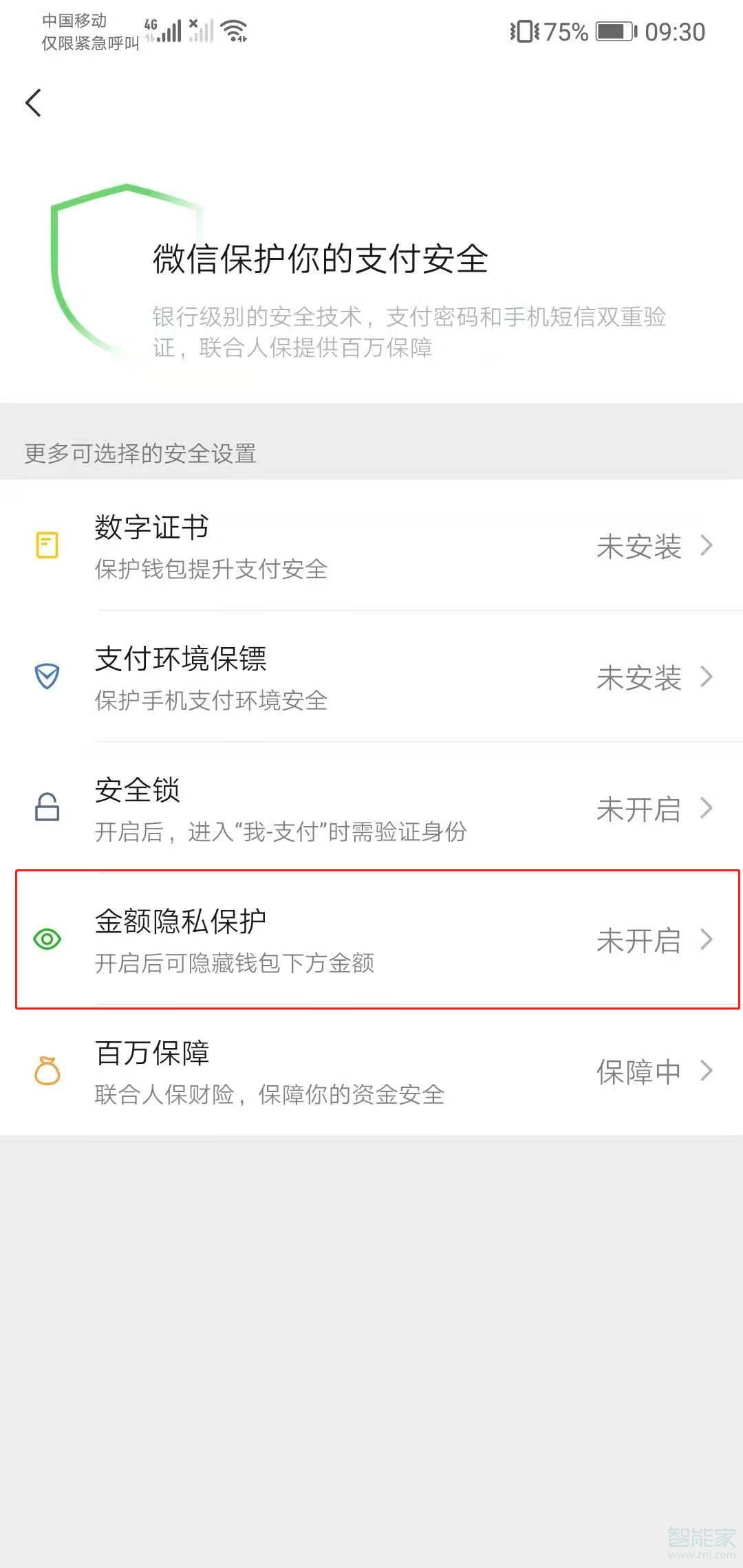The width and height of the screenshot is (743, 1568).
Task: Click the 未安装 status next to 数字证书
Action: [638, 547]
